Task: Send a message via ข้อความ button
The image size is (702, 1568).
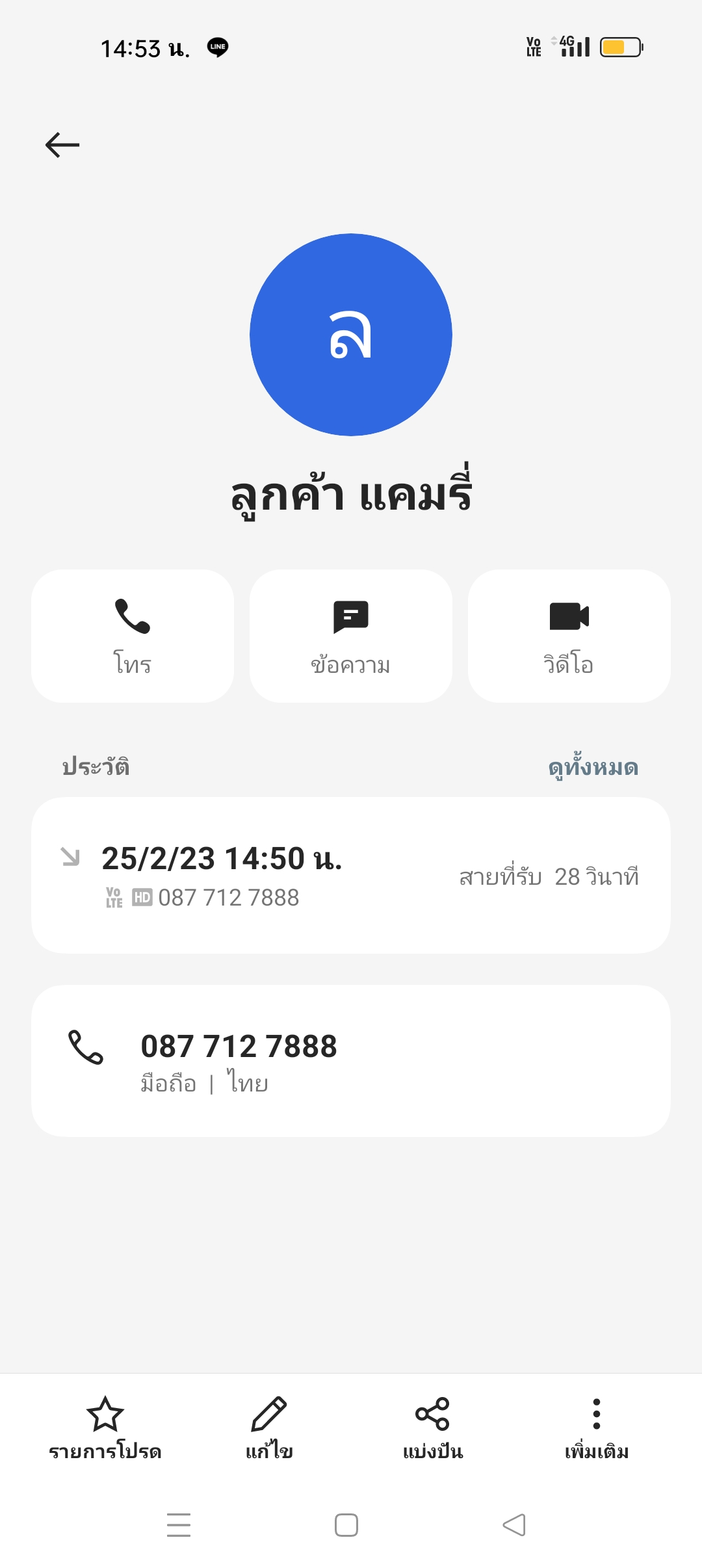Action: click(x=351, y=636)
